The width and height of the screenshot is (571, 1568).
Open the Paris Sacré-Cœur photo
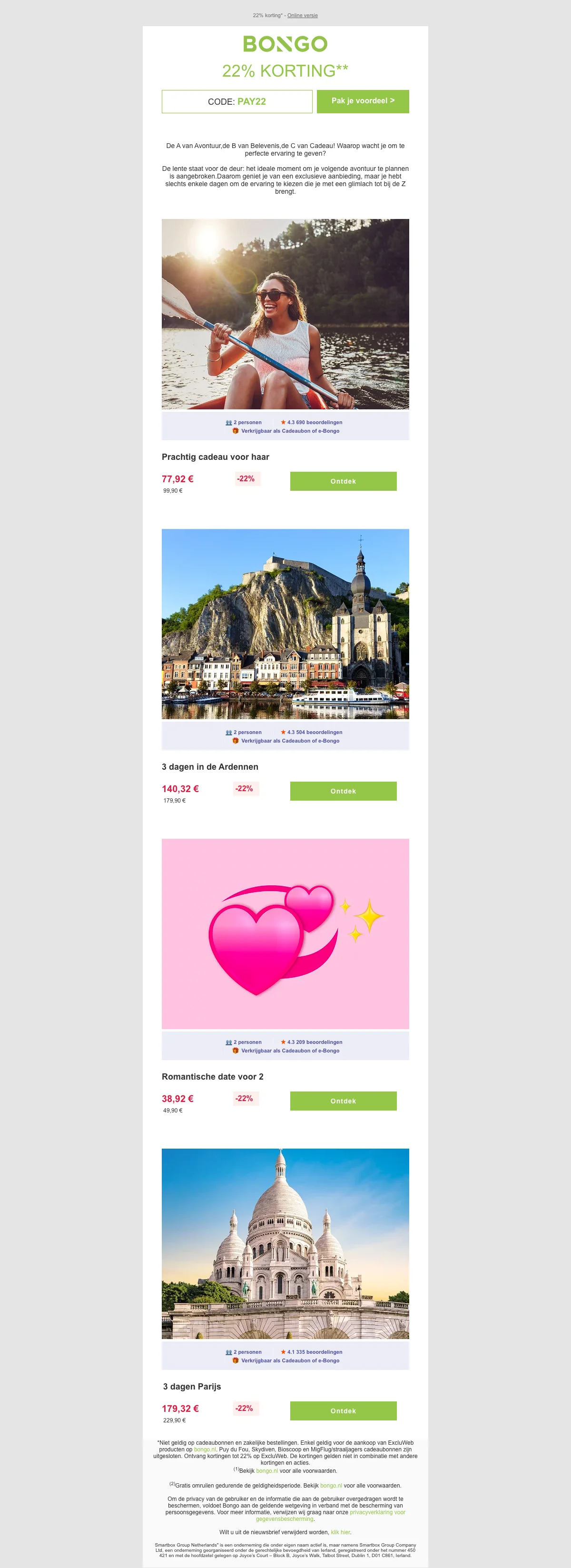(285, 1243)
